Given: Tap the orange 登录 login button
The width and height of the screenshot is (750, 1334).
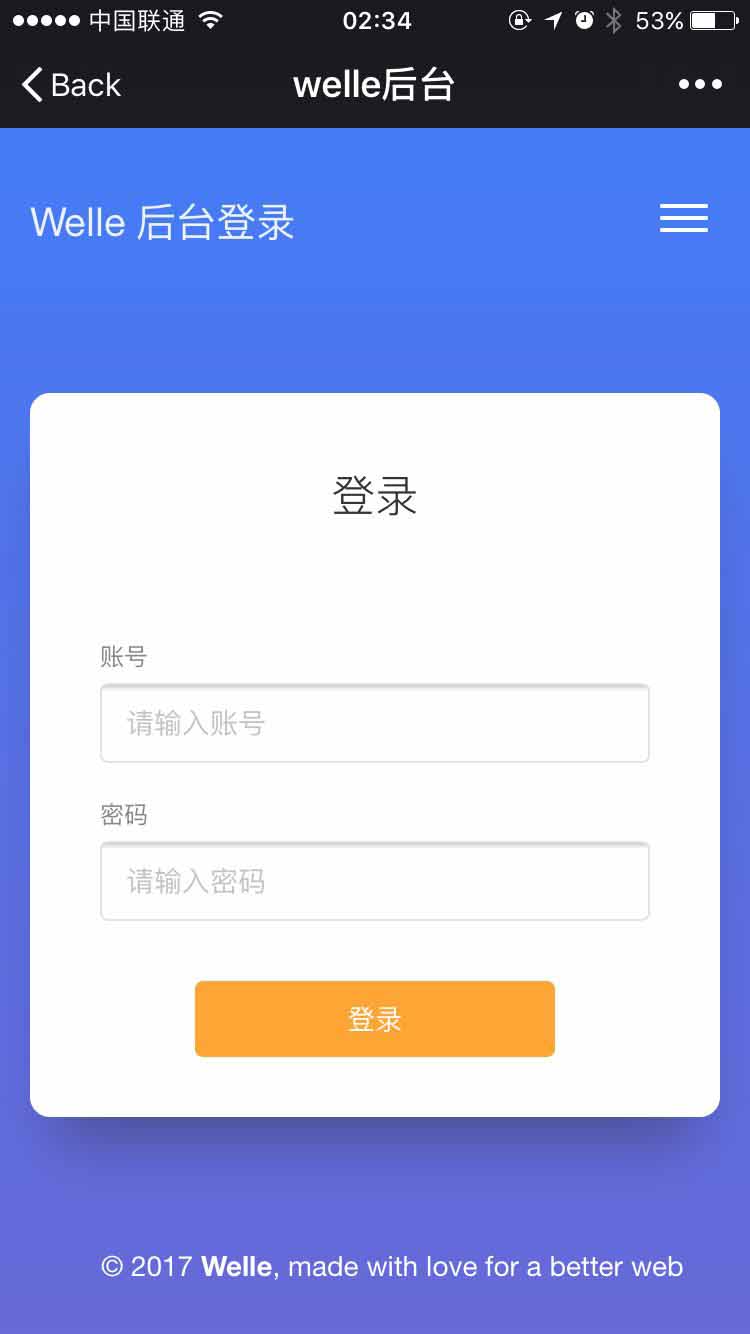Looking at the screenshot, I should pyautogui.click(x=375, y=1019).
